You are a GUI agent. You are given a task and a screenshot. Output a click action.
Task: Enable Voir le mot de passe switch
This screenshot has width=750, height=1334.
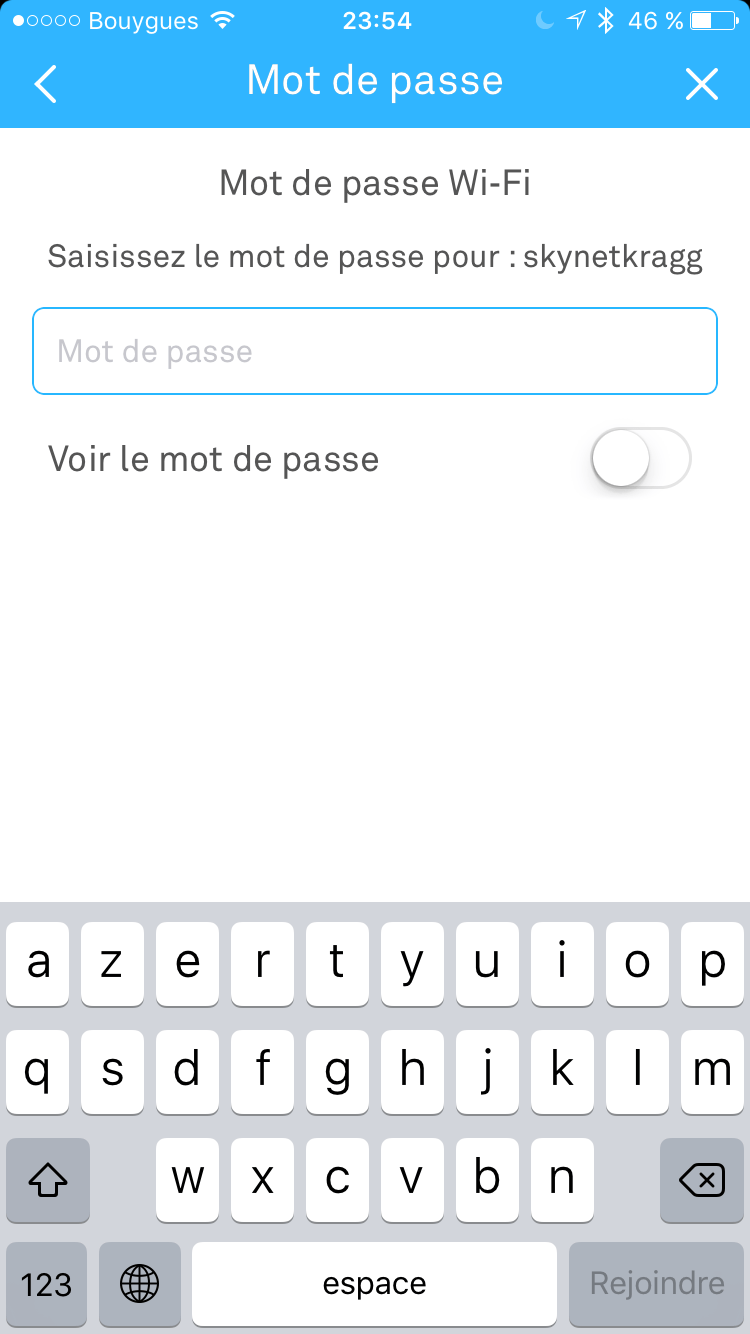pyautogui.click(x=640, y=459)
